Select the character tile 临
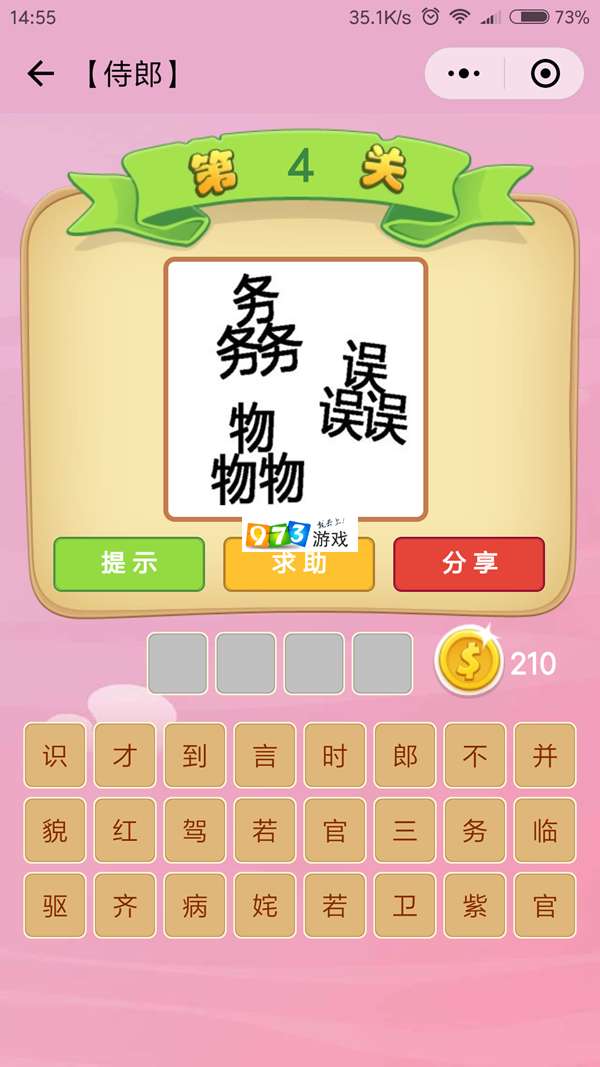The height and width of the screenshot is (1067, 600). click(545, 830)
